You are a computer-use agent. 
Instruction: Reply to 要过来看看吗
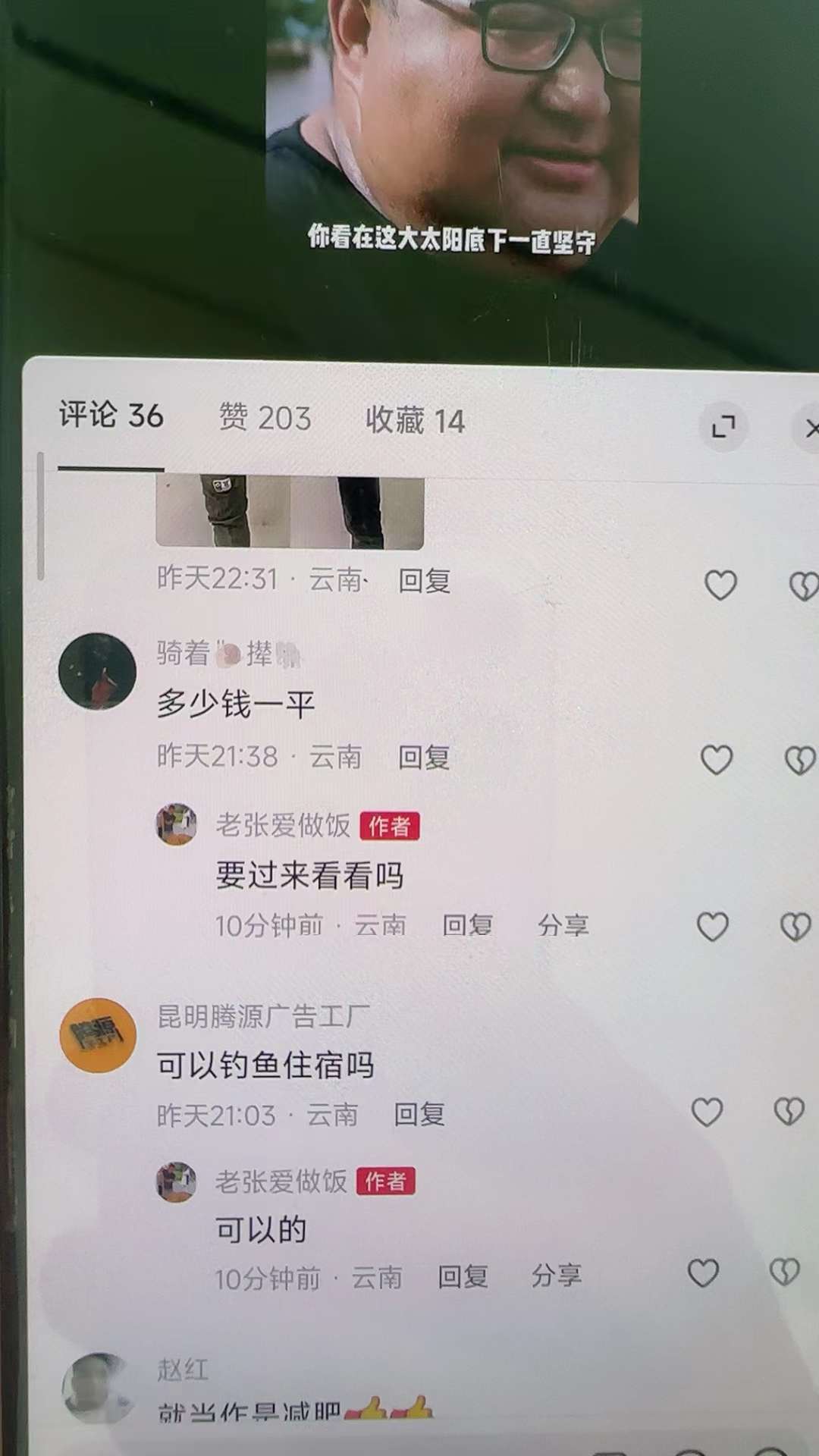(468, 925)
